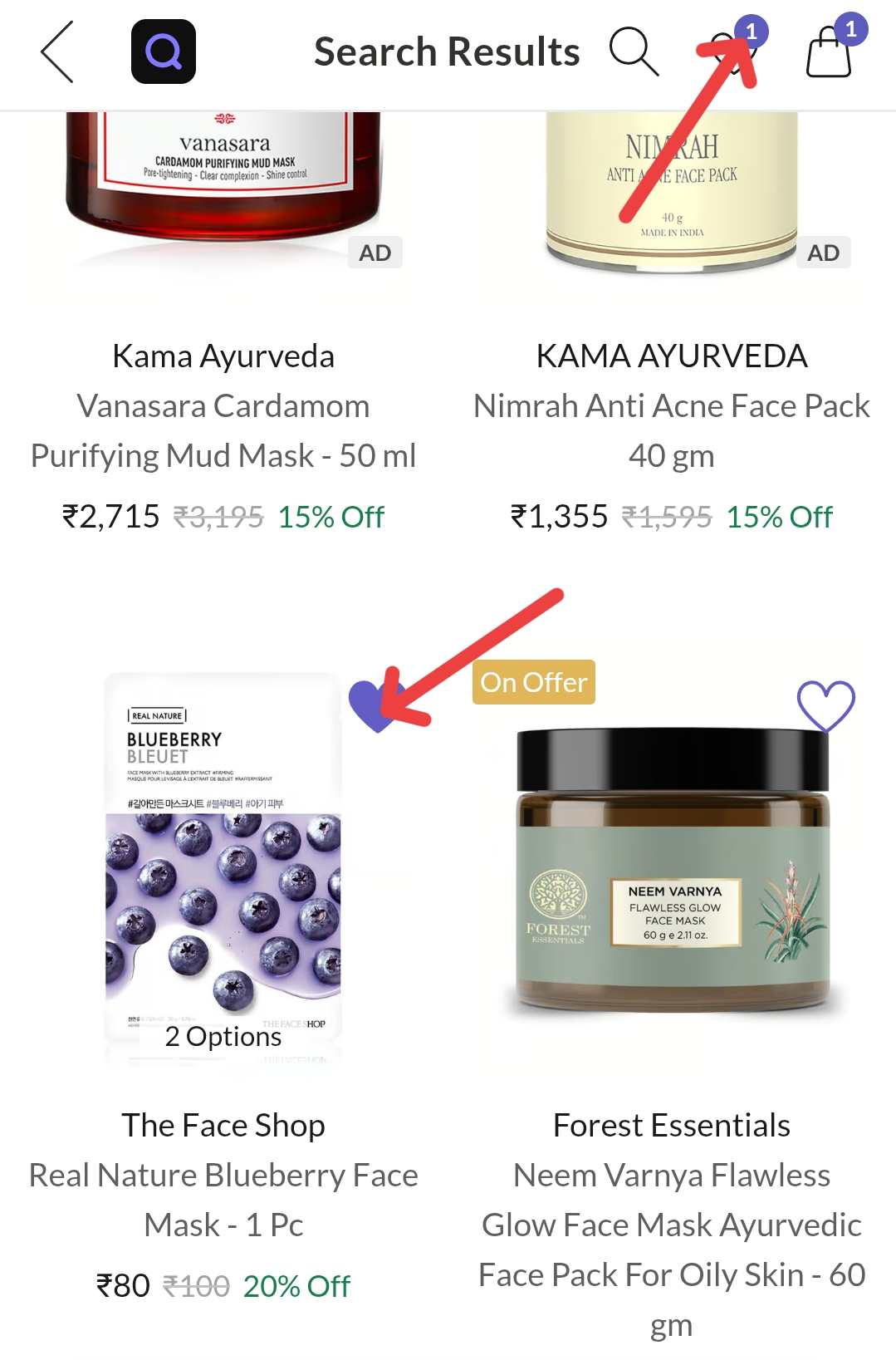Open Nimrah Anti Acne Face Pack
Viewport: 896px width, 1360px height.
tap(671, 406)
